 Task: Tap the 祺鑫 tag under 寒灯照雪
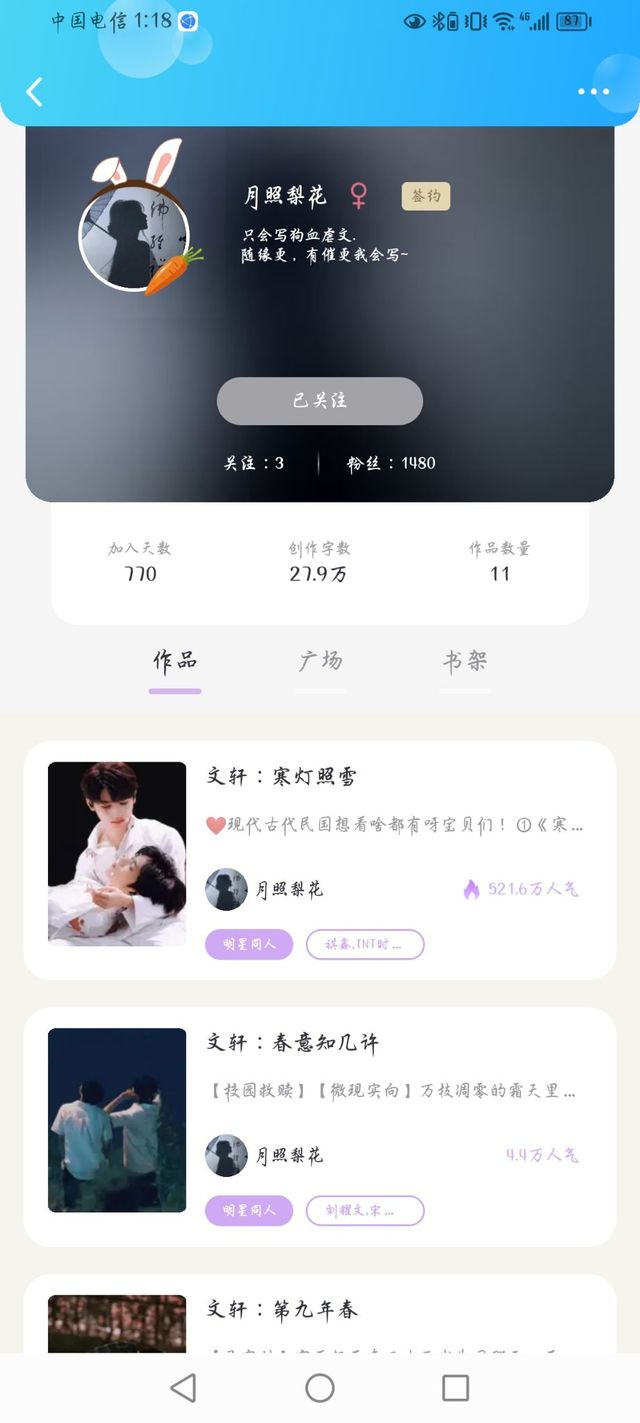point(365,944)
